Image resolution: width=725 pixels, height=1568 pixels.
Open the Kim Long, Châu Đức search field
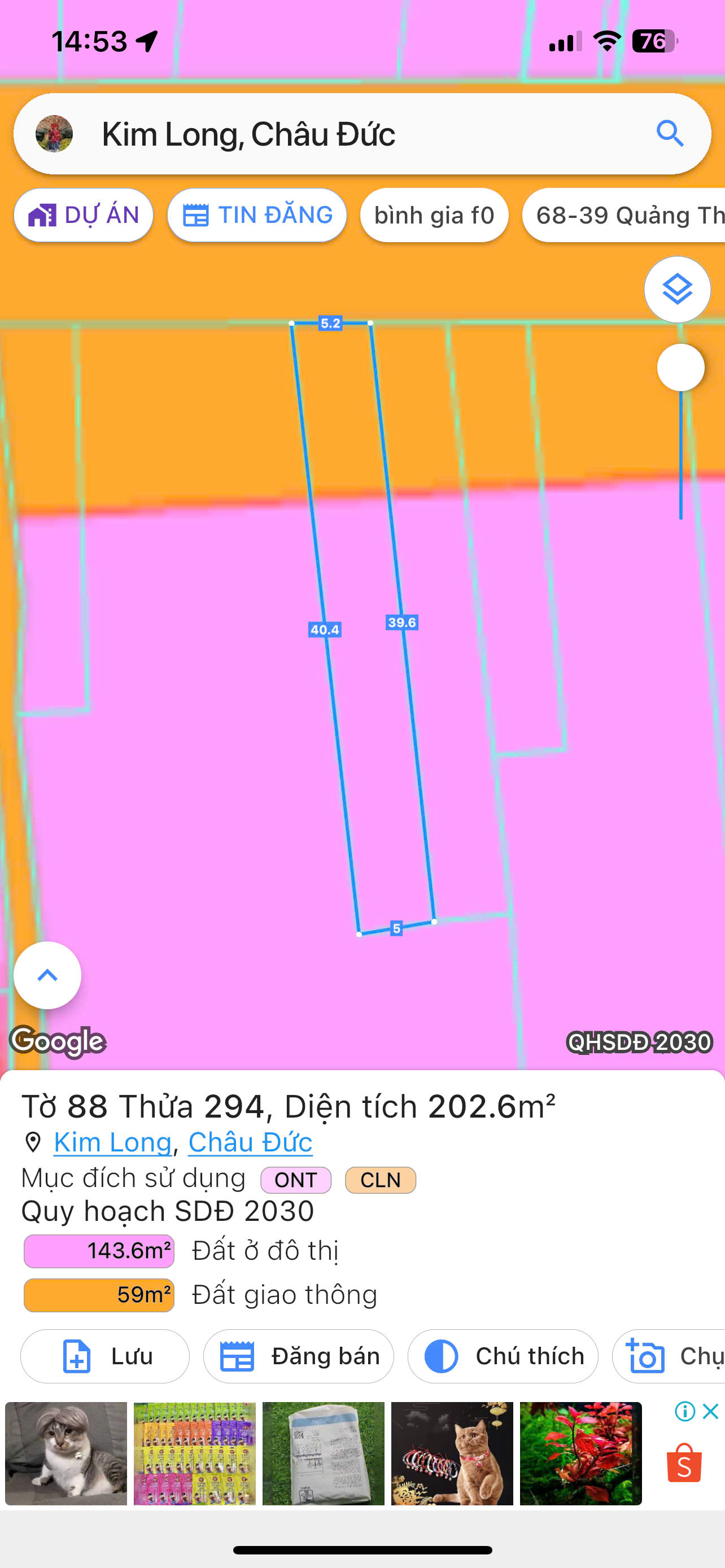[362, 134]
